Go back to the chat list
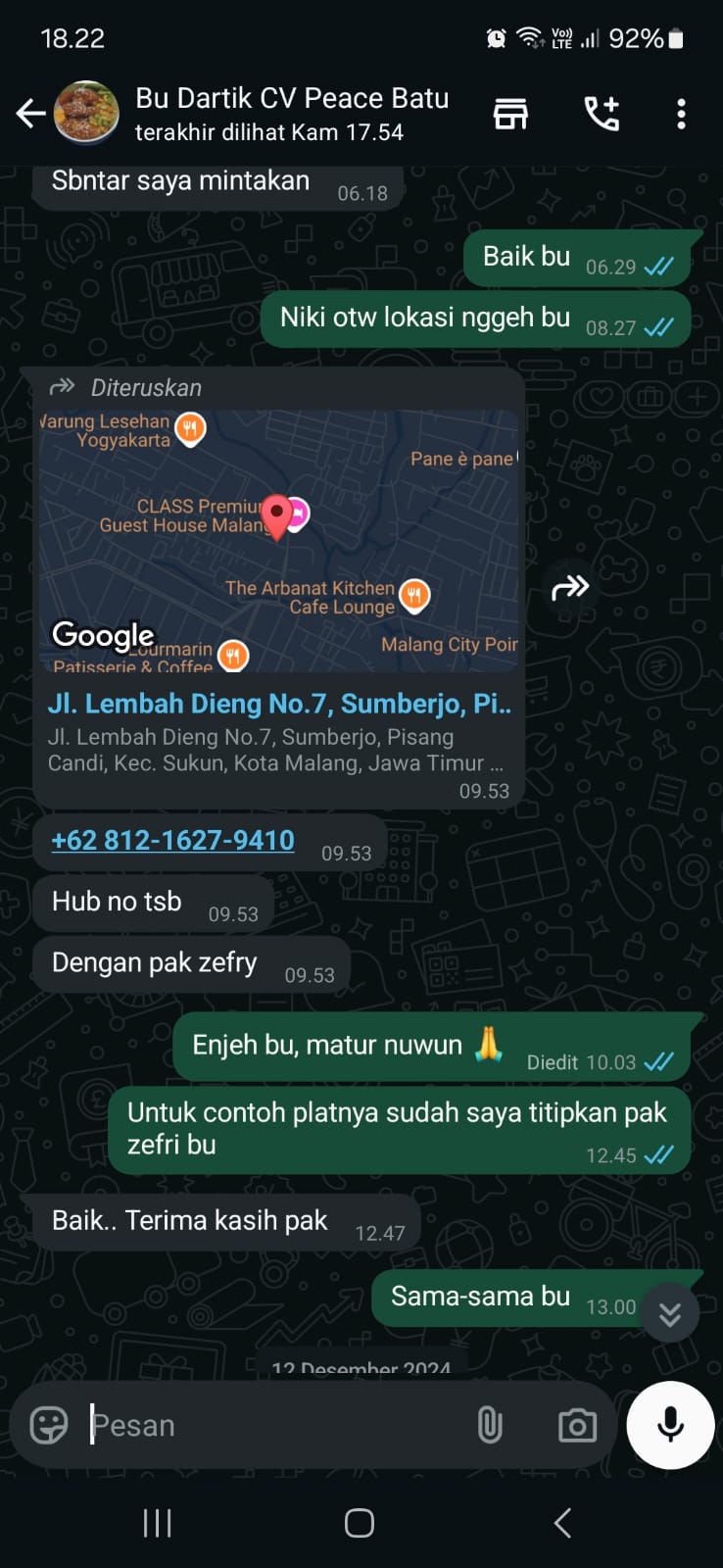The image size is (723, 1568). (x=30, y=114)
